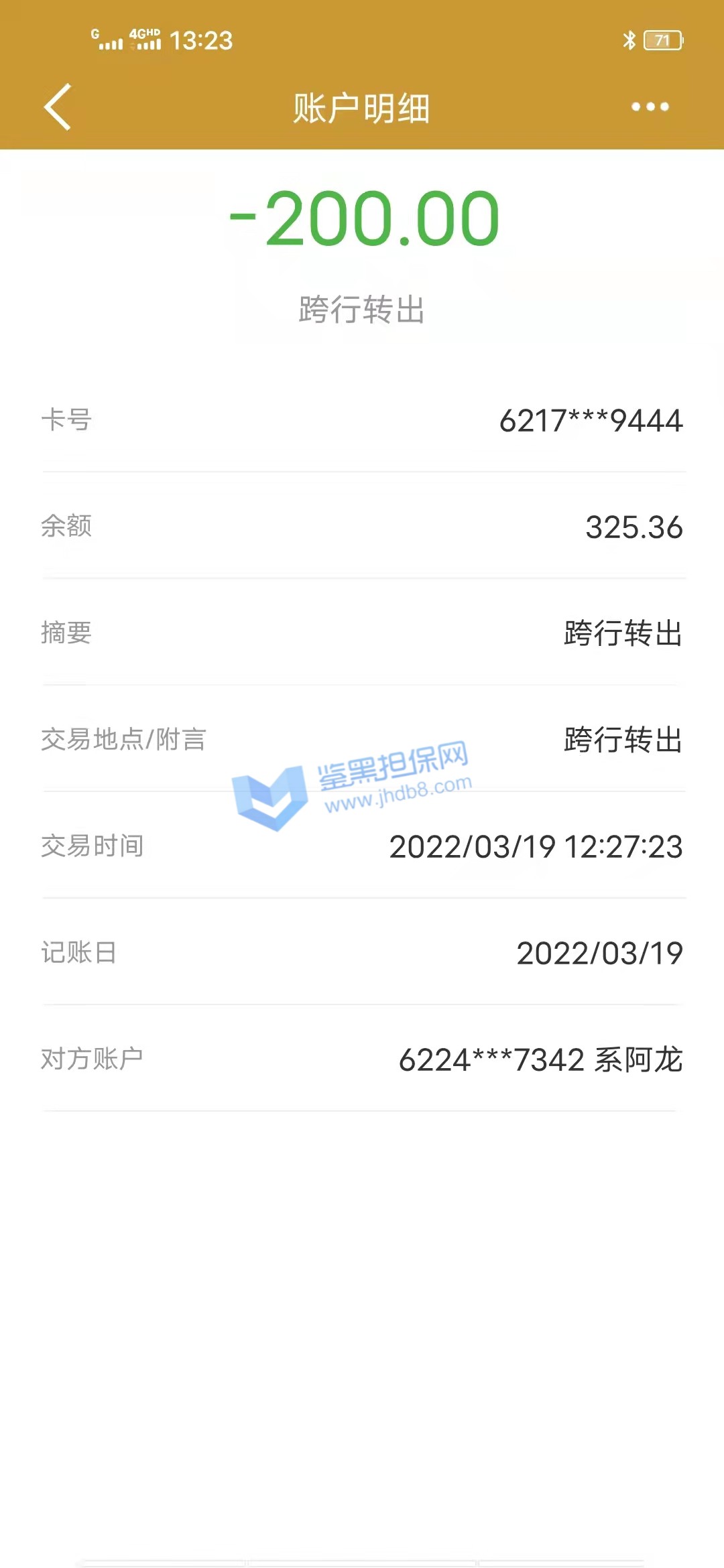The width and height of the screenshot is (724, 1568).
Task: Go back from account details page
Action: (58, 107)
